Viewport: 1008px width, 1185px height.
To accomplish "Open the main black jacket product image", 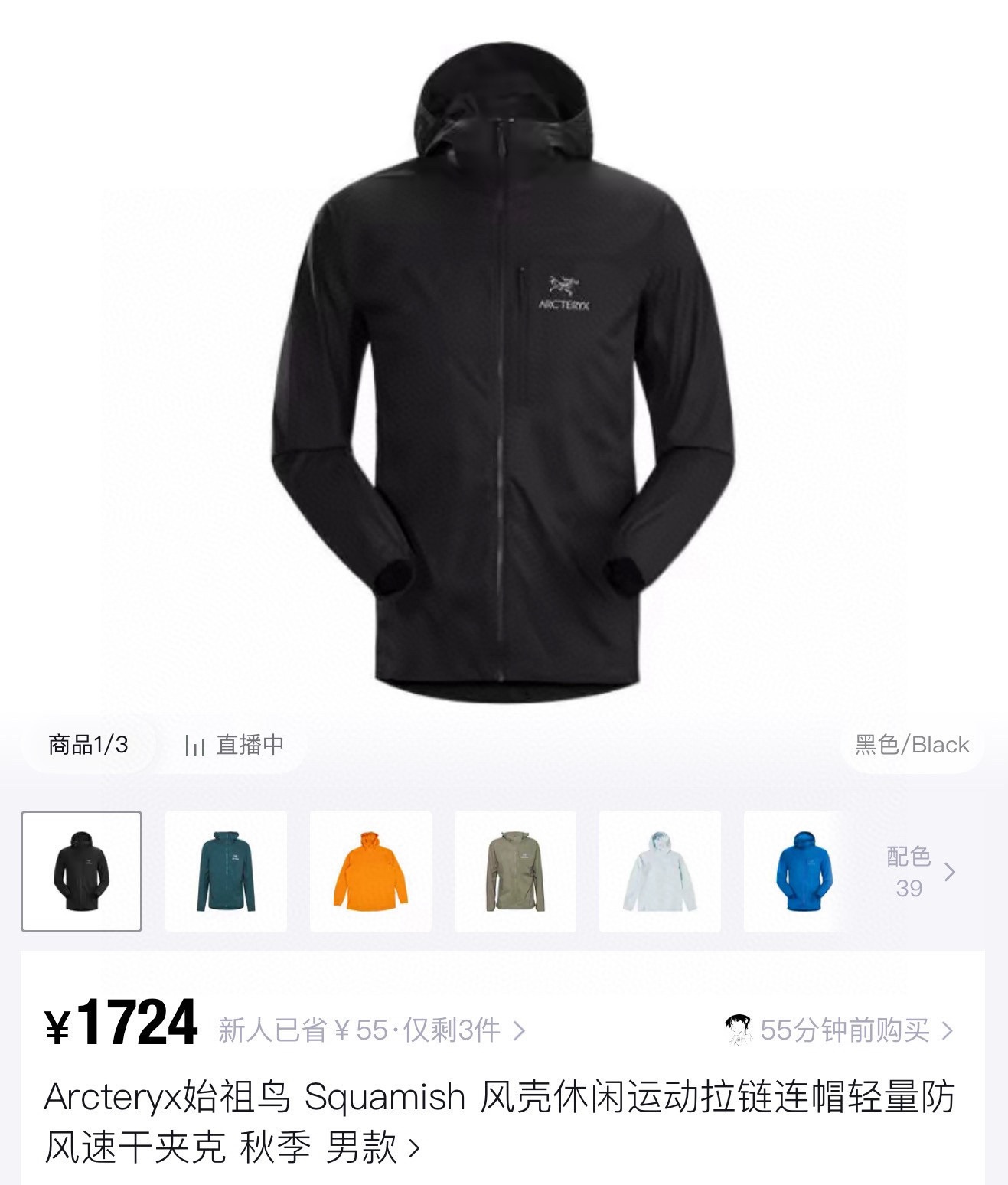I will [503, 375].
